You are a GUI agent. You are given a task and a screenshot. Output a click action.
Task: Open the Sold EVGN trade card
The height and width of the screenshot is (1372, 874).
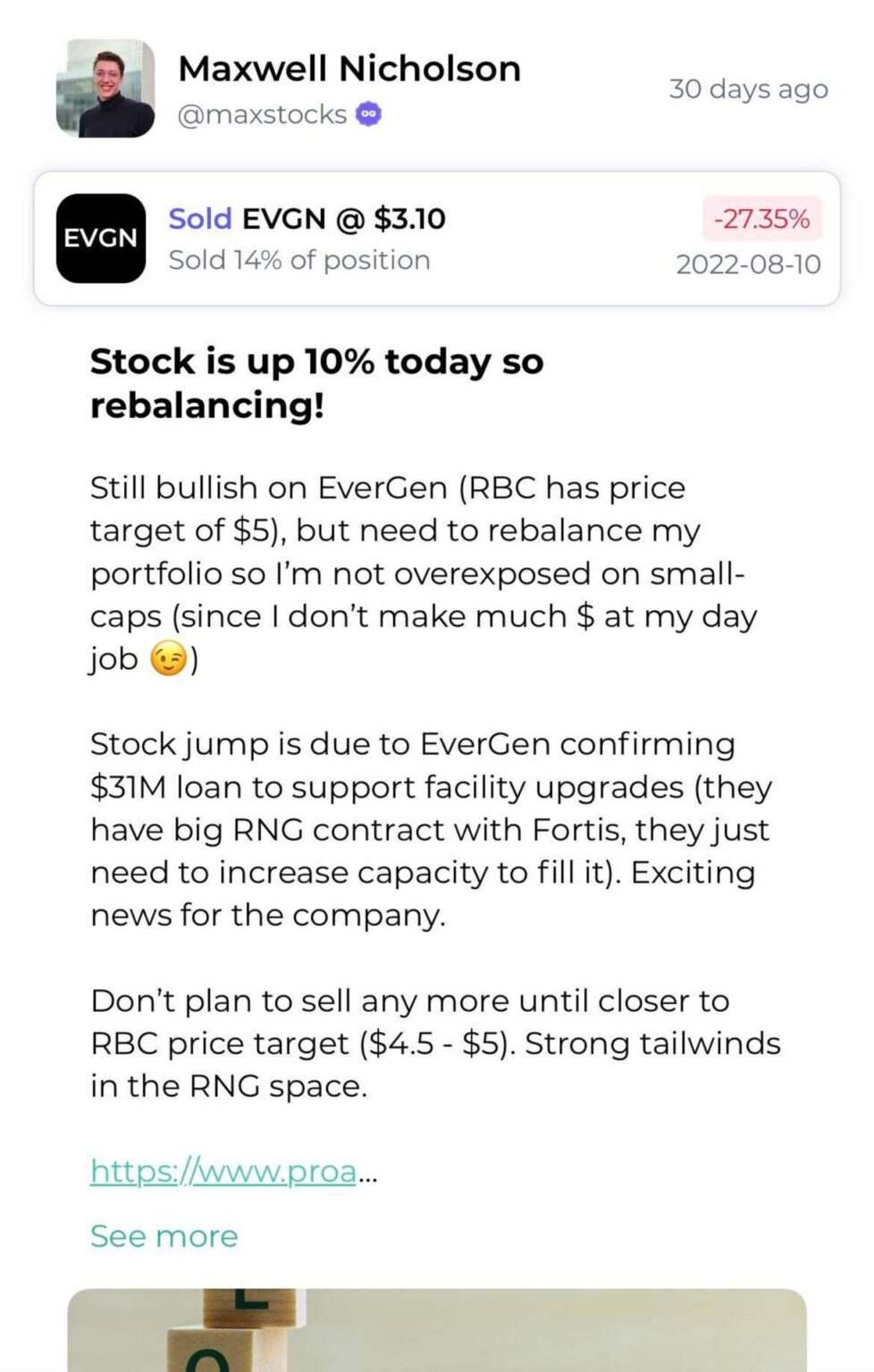436,238
